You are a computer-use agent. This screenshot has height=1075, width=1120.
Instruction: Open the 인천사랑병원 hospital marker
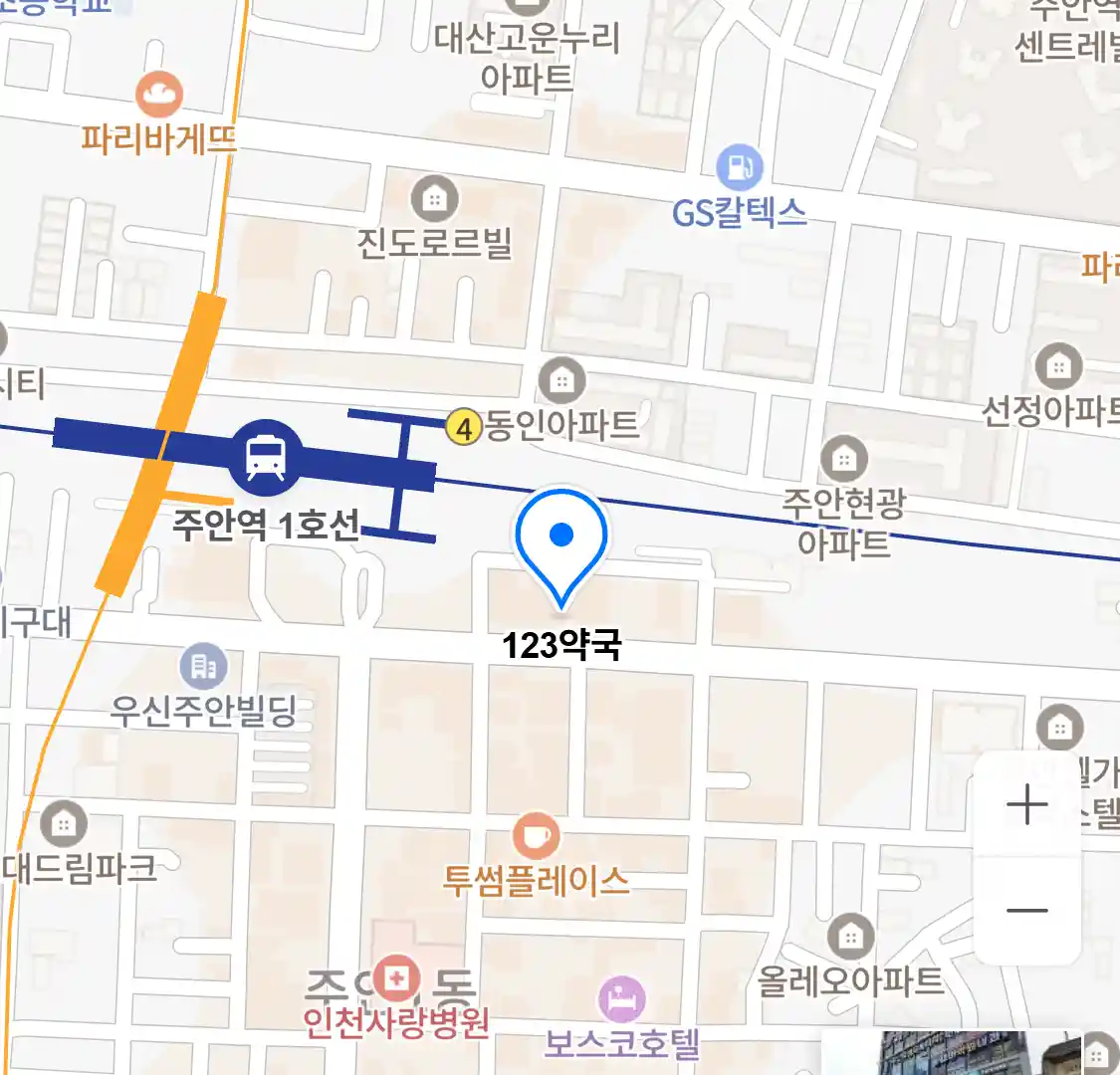click(x=397, y=978)
